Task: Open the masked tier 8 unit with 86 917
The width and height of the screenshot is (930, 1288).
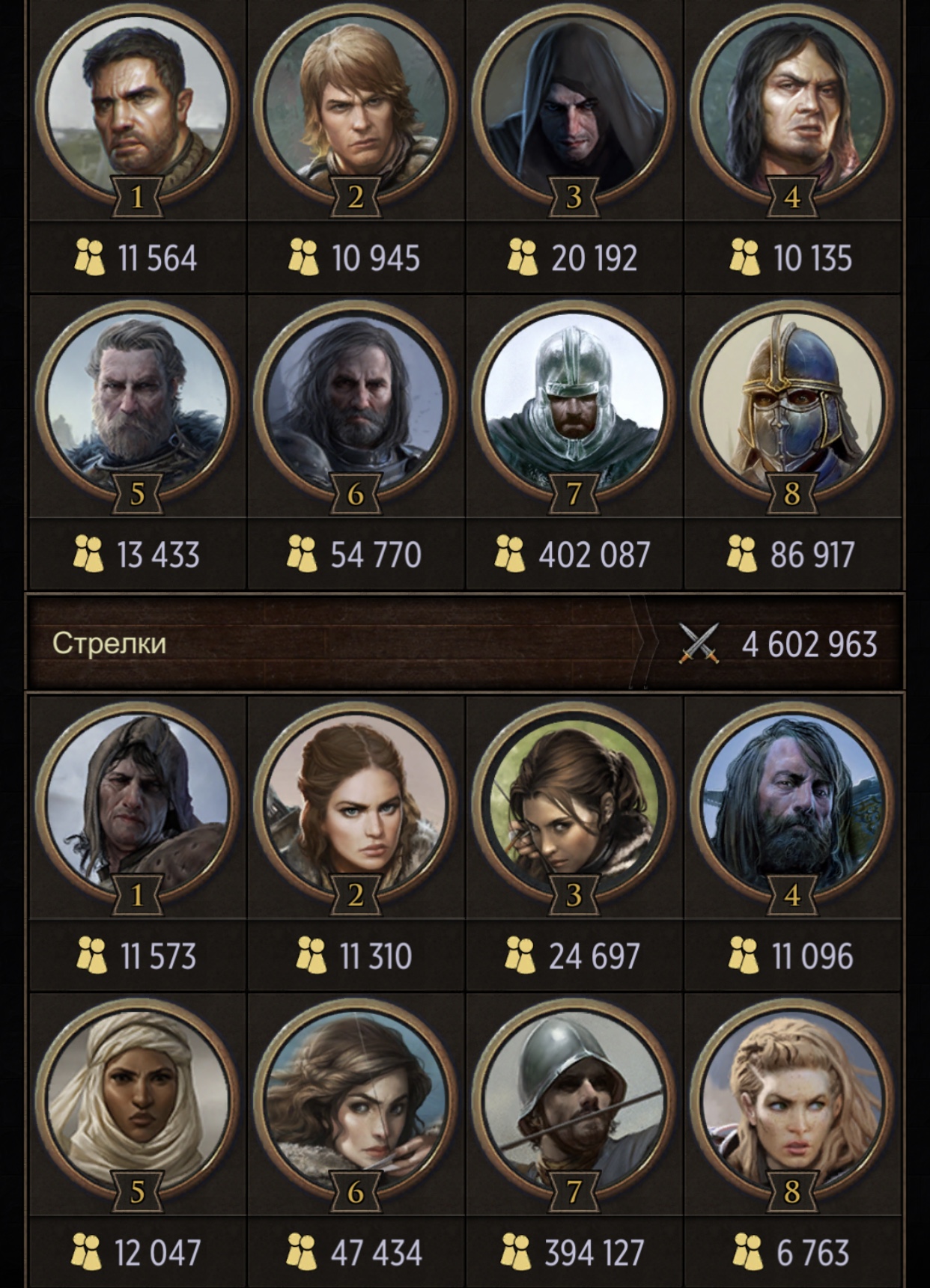Action: click(791, 404)
